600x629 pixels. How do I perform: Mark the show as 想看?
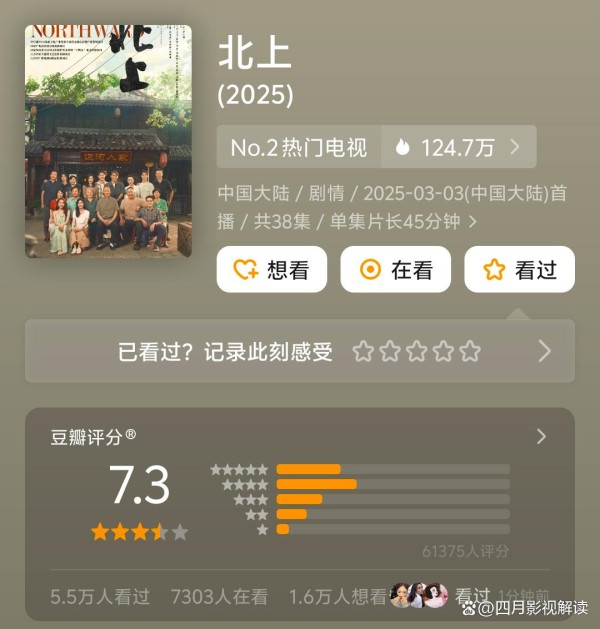(272, 269)
